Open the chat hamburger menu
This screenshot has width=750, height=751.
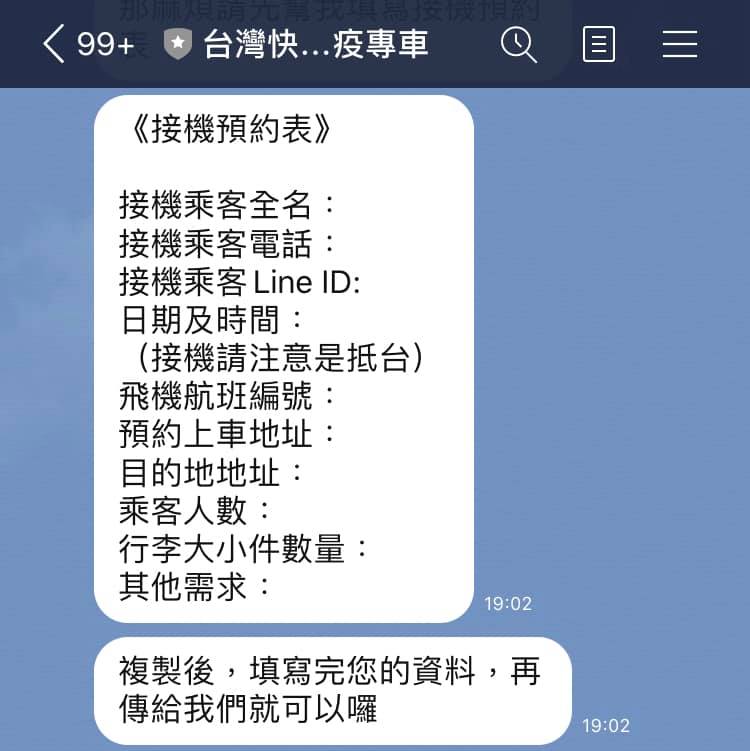point(680,44)
